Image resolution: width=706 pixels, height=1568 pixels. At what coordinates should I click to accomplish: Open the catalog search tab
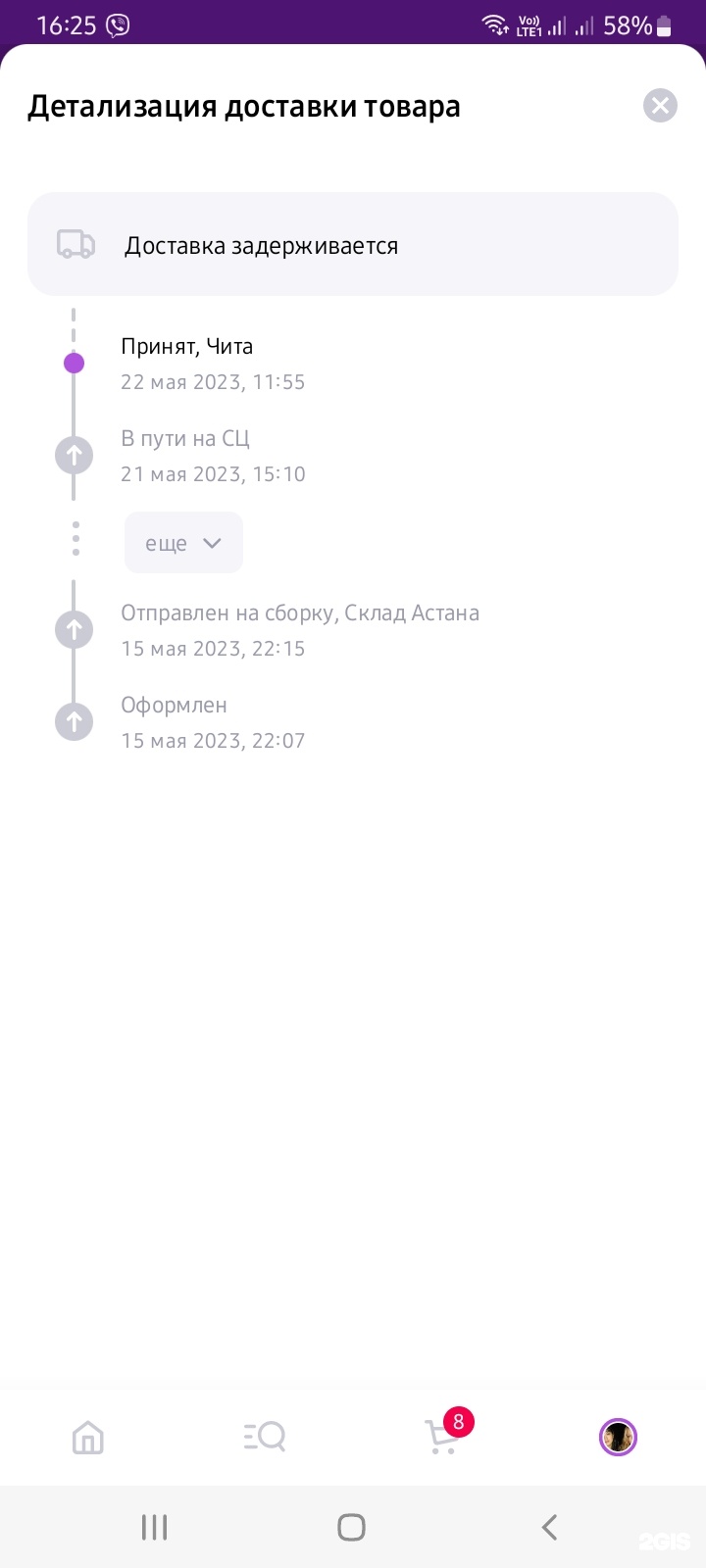264,1438
